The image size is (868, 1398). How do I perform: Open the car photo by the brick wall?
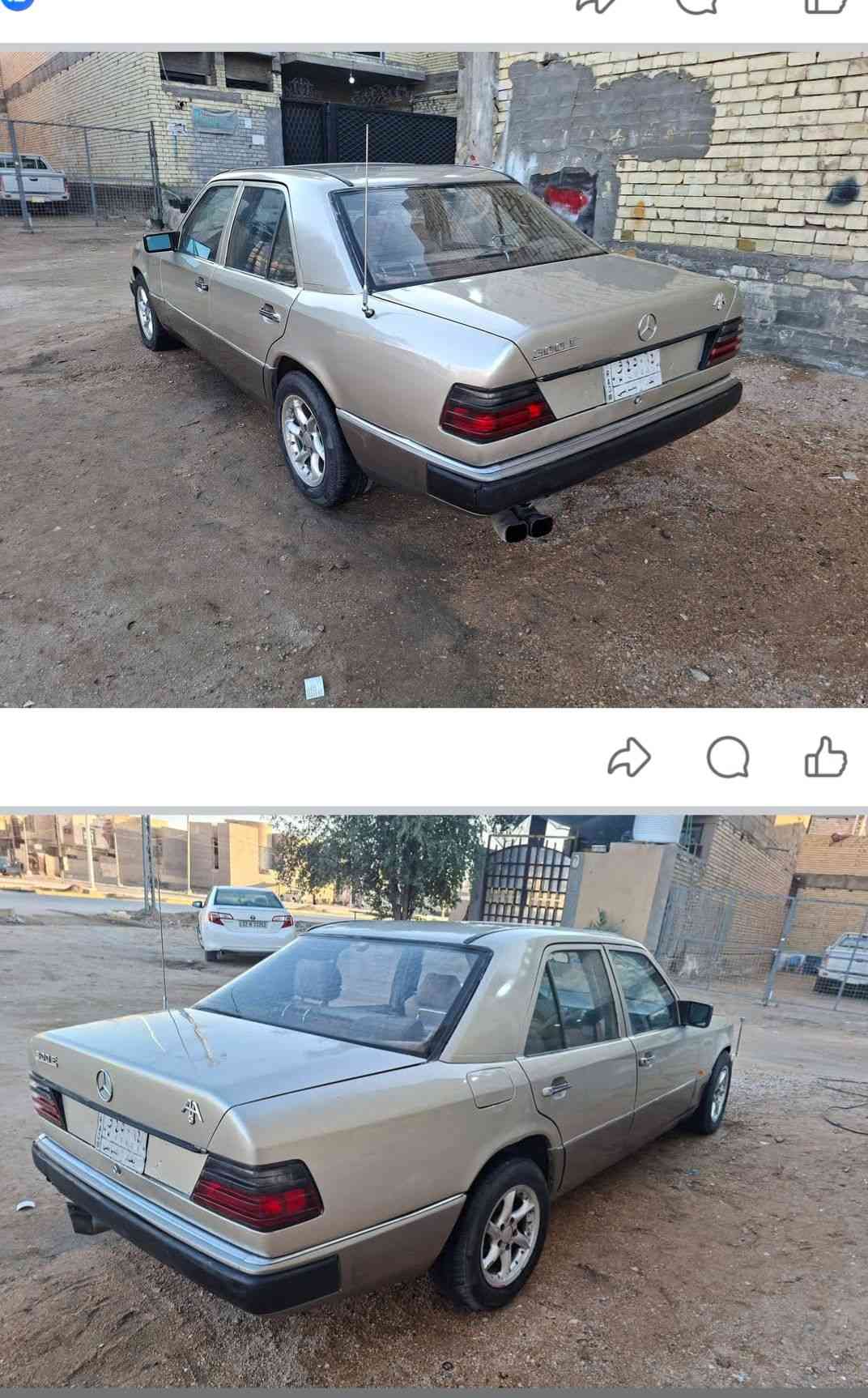click(434, 379)
